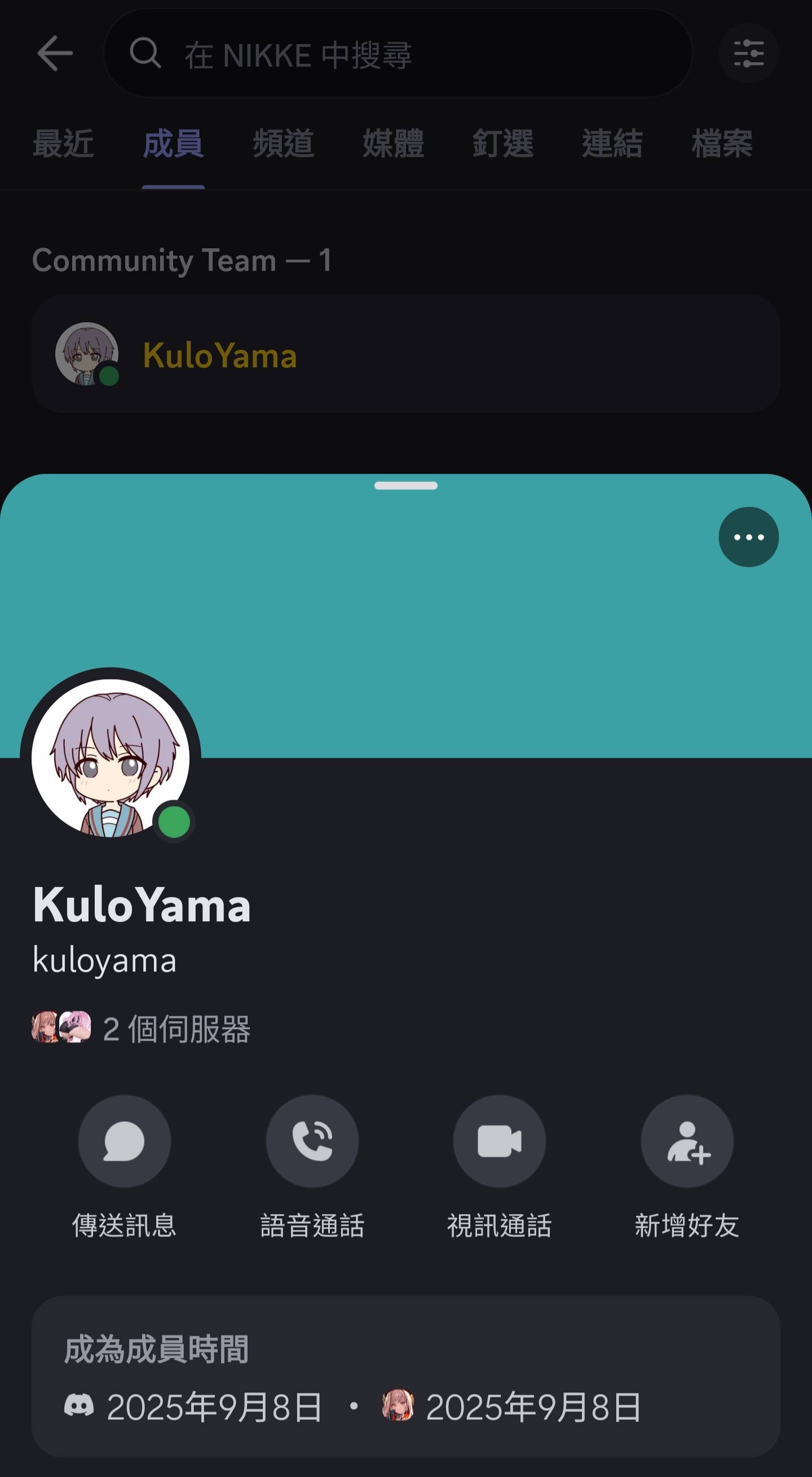
Task: Switch to the 釘選 tab
Action: pos(502,143)
